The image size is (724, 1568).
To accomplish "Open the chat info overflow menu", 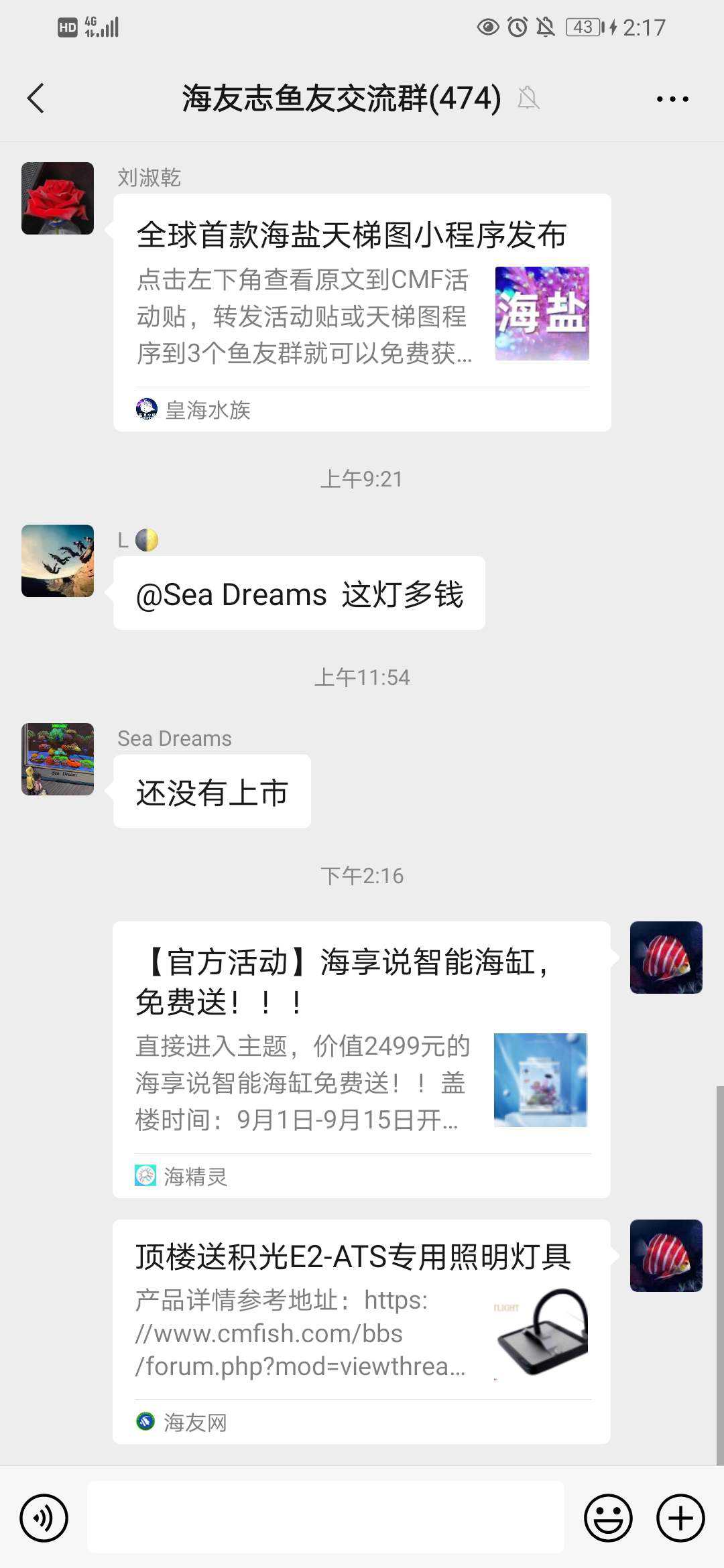I will point(672,99).
